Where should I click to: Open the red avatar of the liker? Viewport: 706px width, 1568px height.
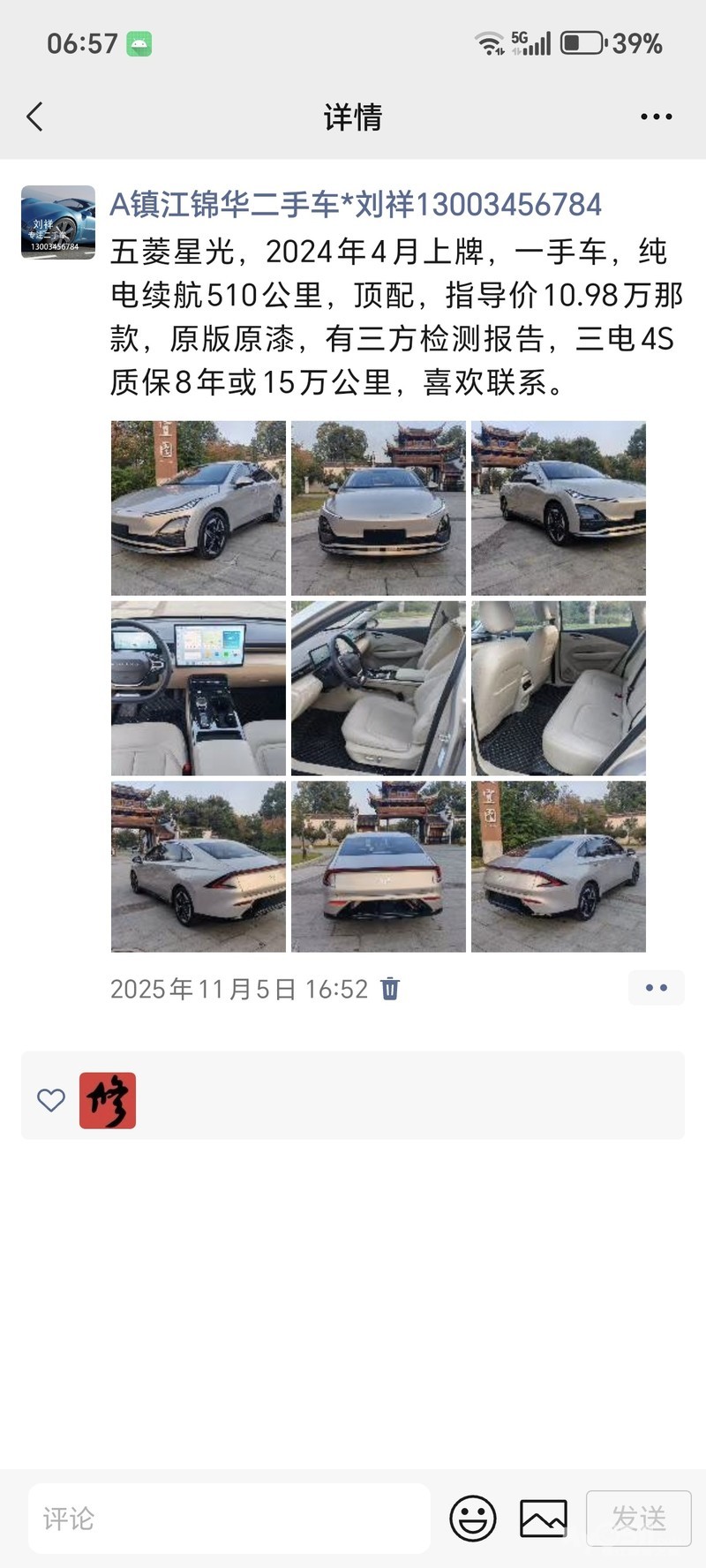click(108, 1100)
